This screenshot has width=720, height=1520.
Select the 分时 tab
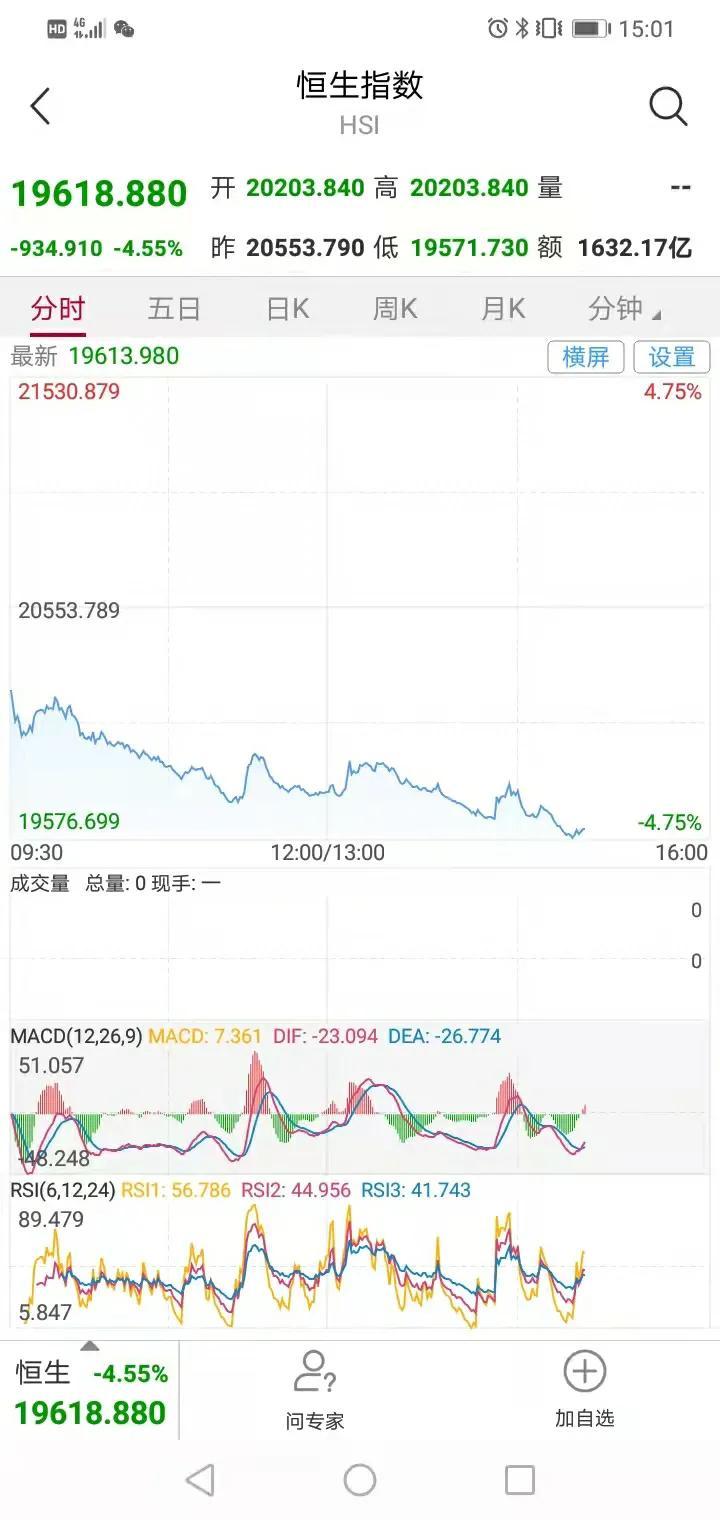pos(58,309)
